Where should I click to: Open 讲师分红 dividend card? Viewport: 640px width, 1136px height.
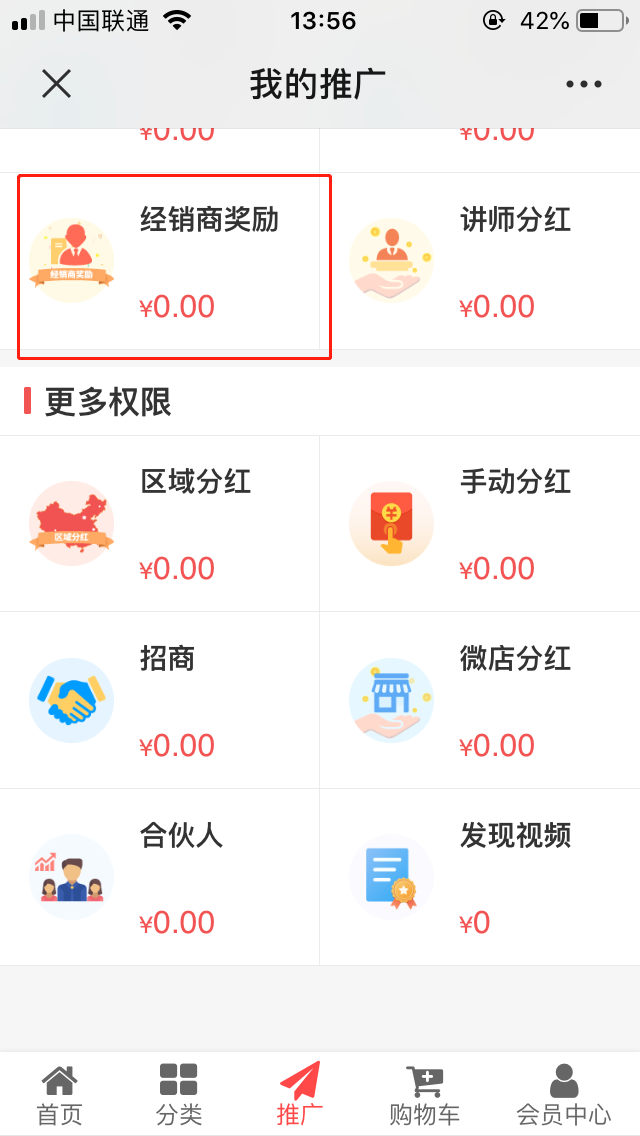coord(480,262)
